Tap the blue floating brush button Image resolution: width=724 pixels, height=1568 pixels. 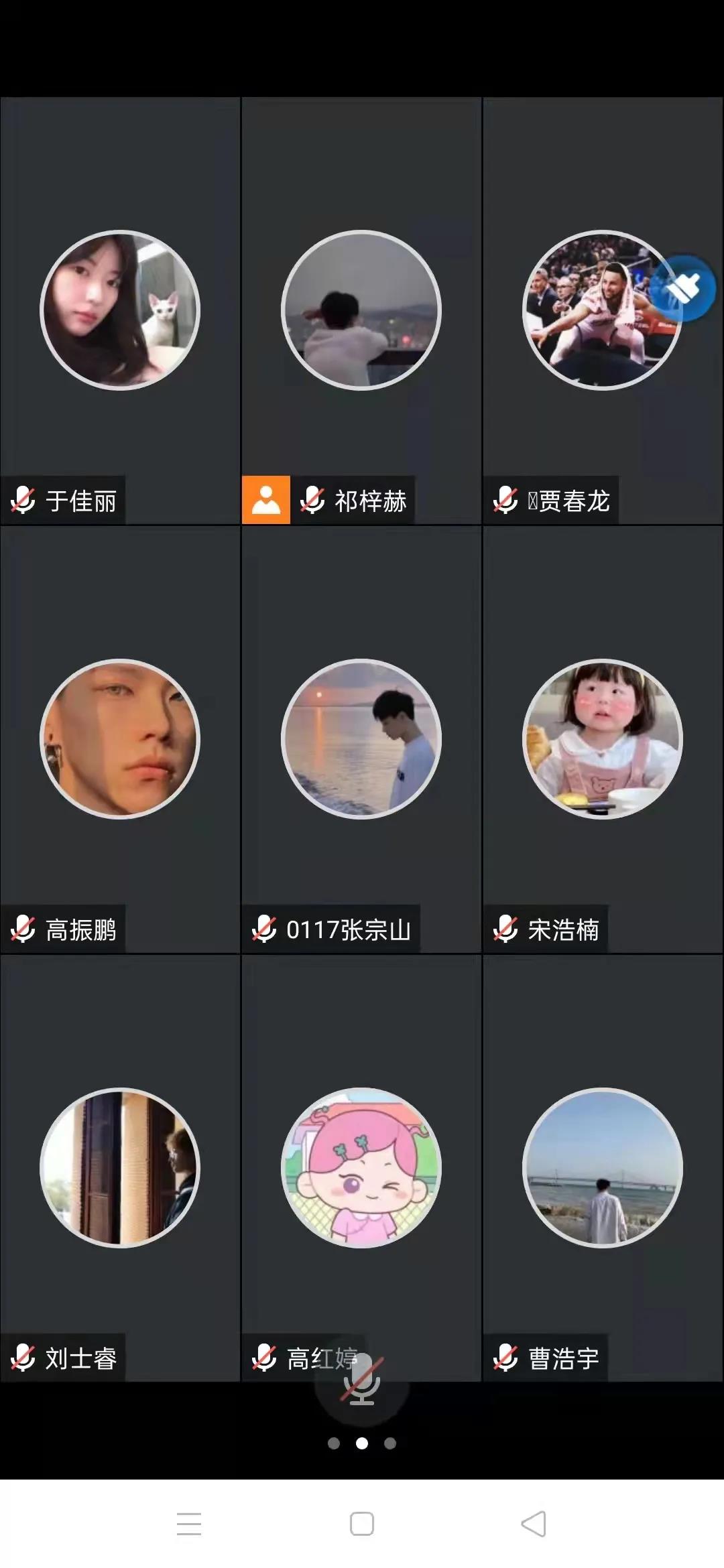click(x=682, y=289)
